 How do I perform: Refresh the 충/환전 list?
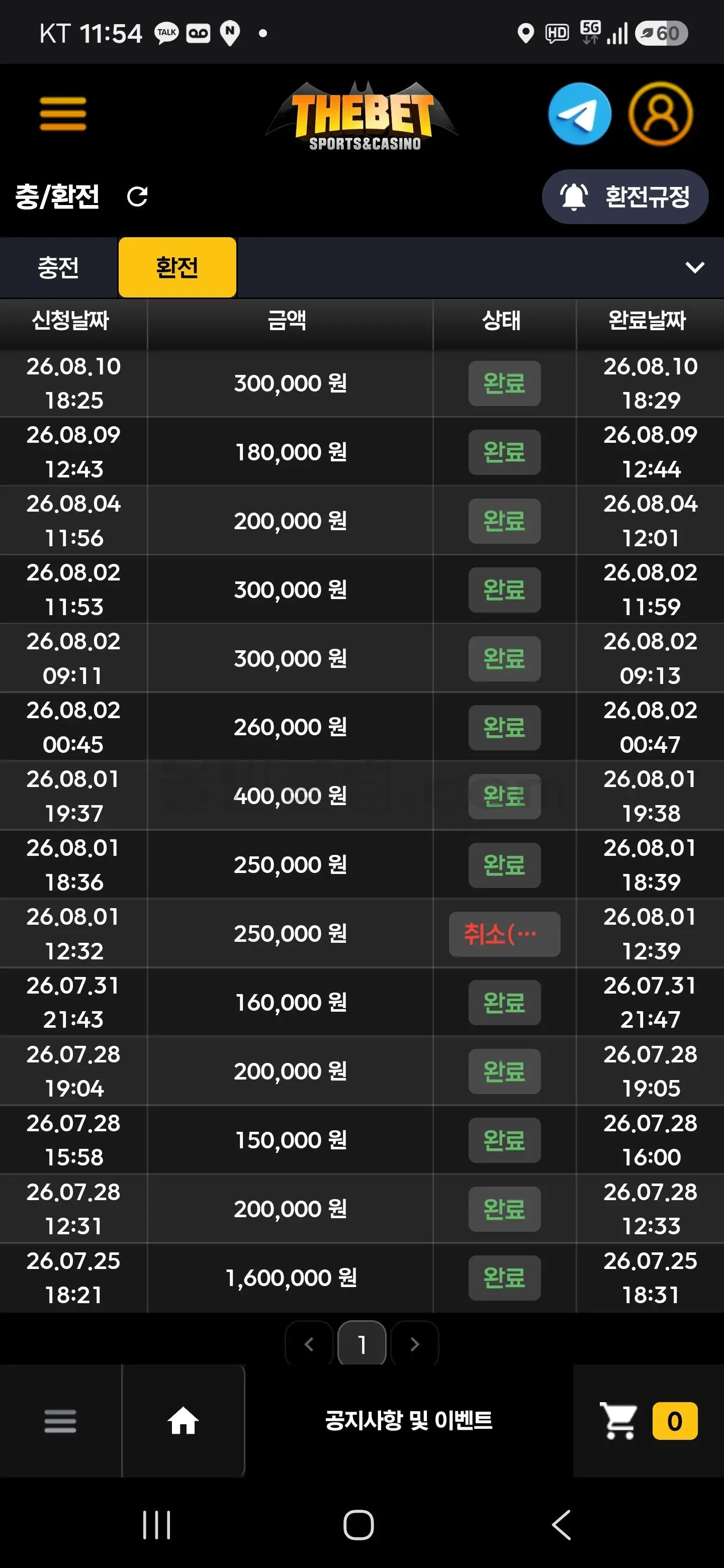137,197
